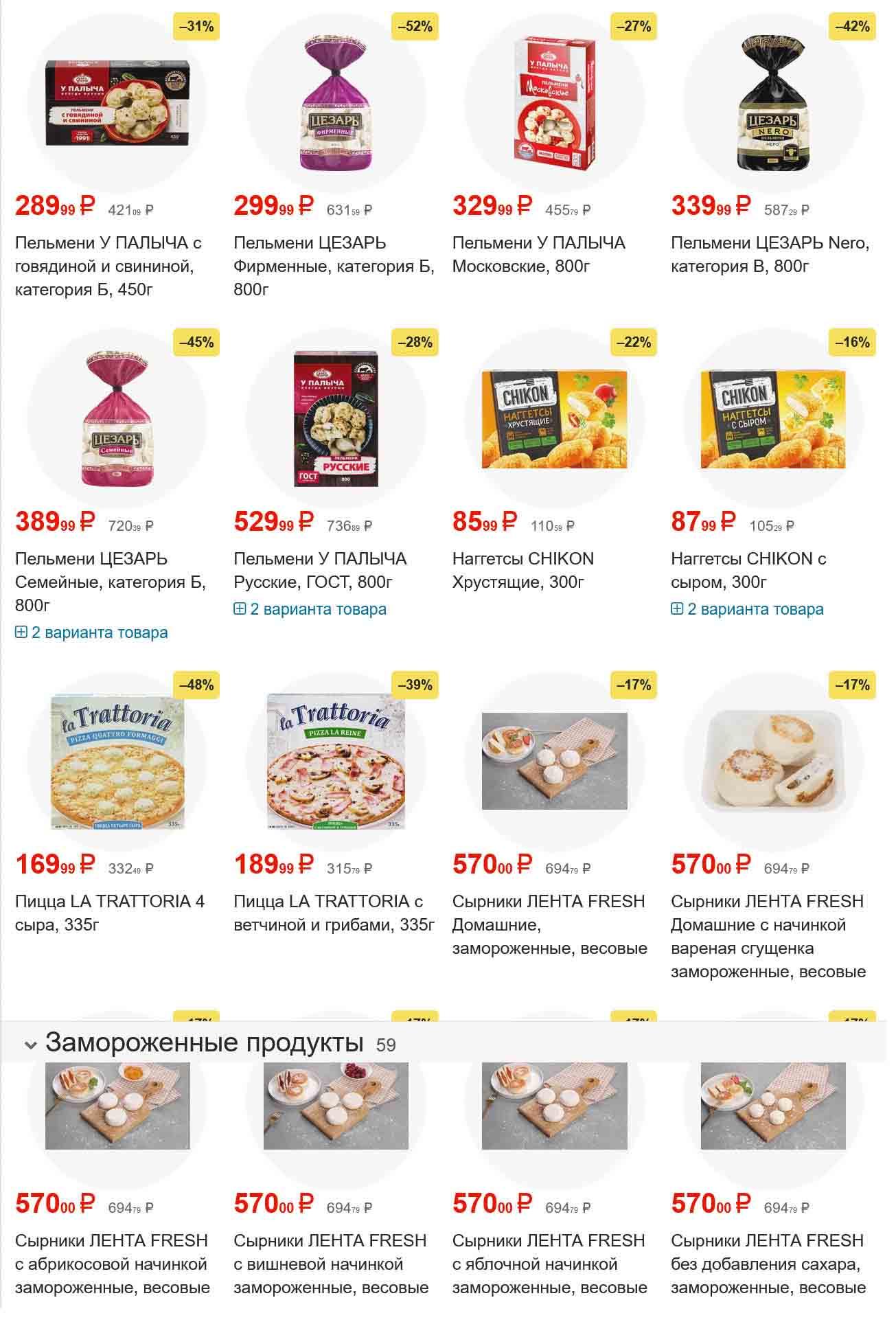
Task: Open Пельмени У ПАЛЫЧА Московские 800г
Action: click(538, 254)
